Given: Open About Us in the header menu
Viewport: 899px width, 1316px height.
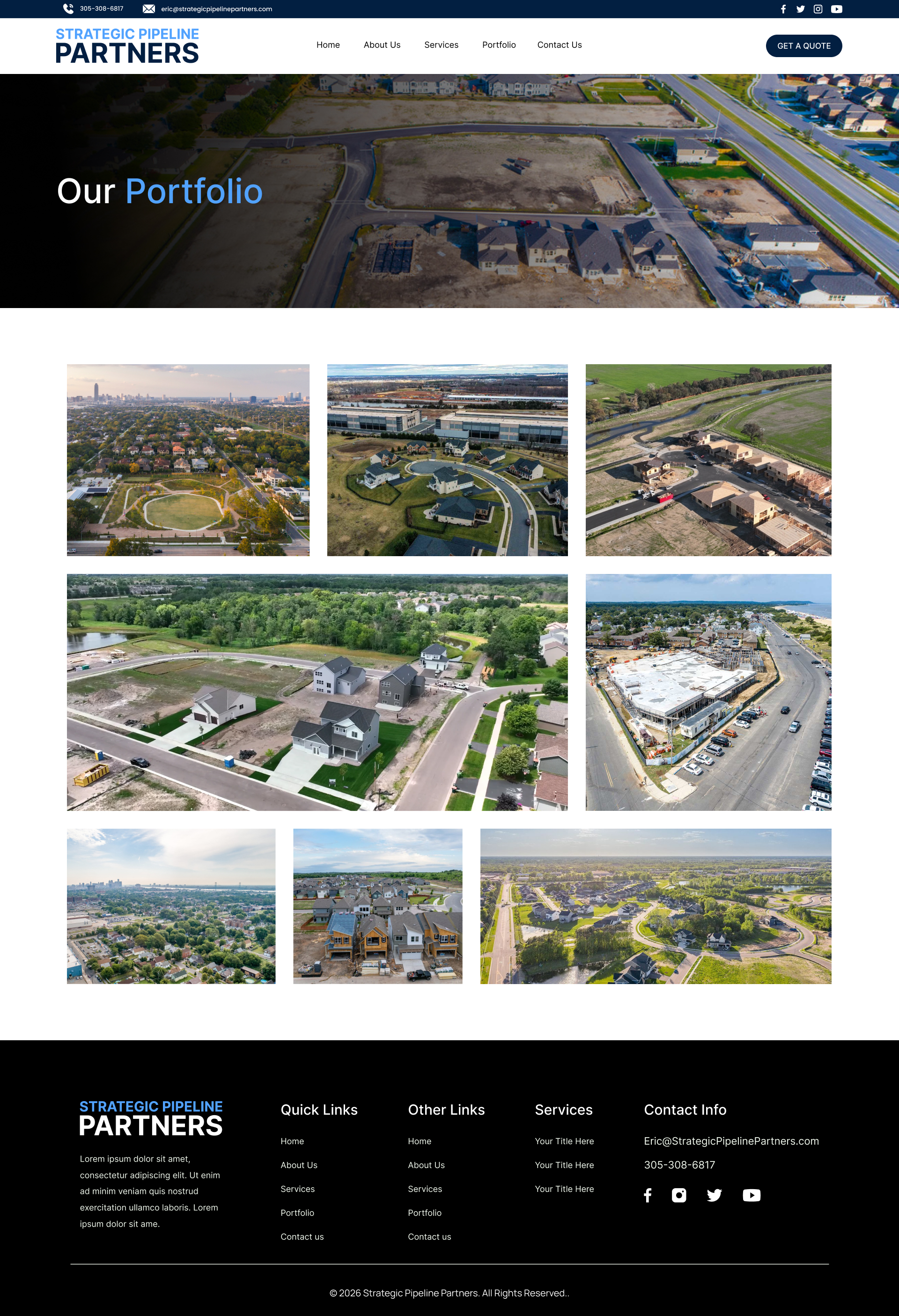Looking at the screenshot, I should pos(382,45).
